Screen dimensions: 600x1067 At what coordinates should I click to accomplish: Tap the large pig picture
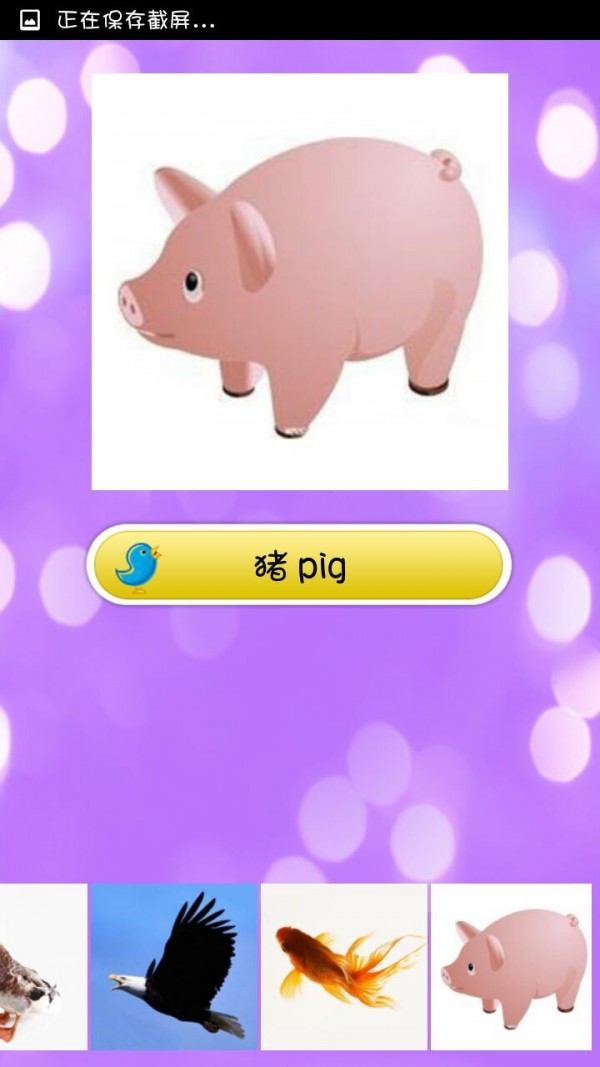pos(300,282)
